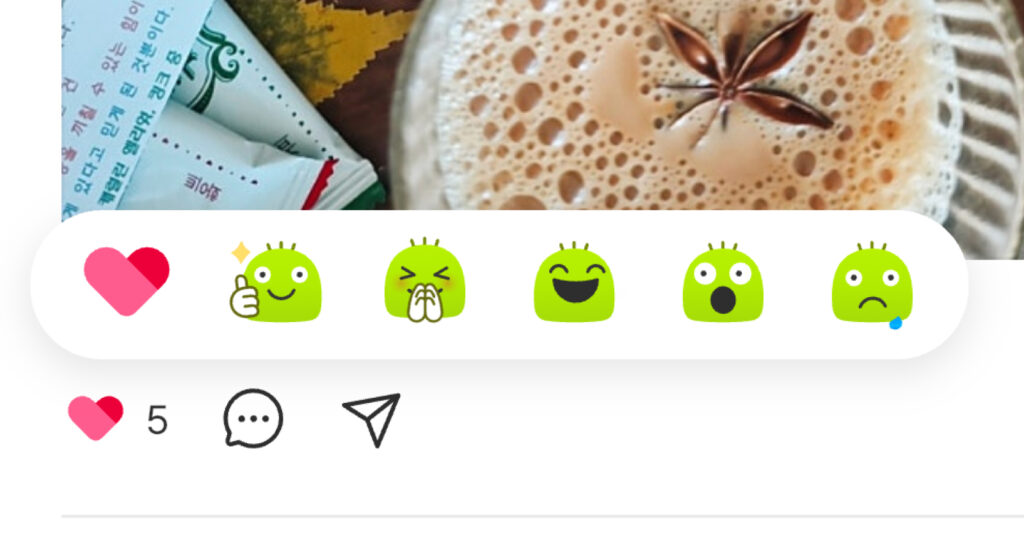Select the praying hands reaction emoji

[x=425, y=284]
